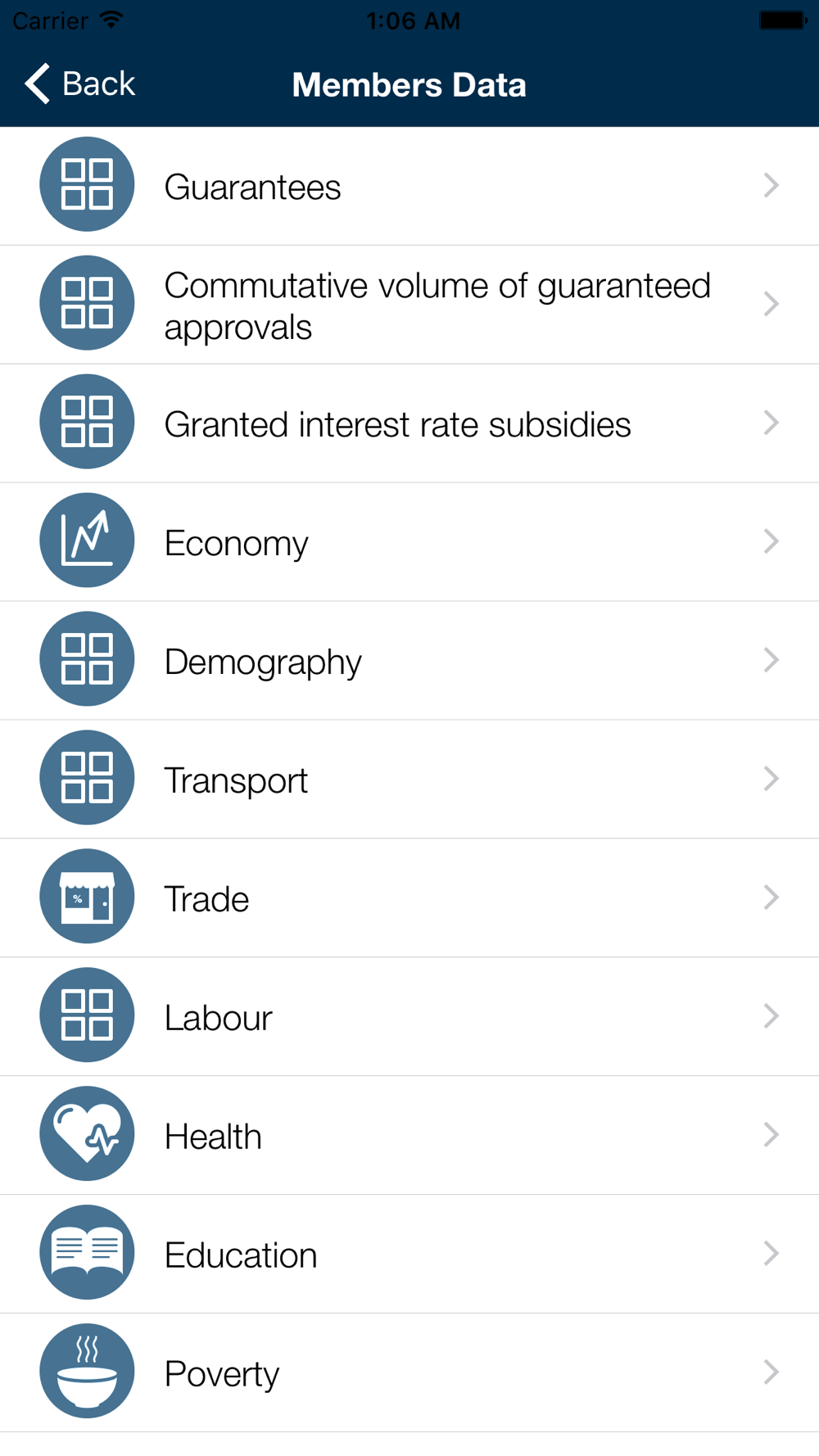View Poverty data
This screenshot has height=1456, width=819.
[x=409, y=1373]
